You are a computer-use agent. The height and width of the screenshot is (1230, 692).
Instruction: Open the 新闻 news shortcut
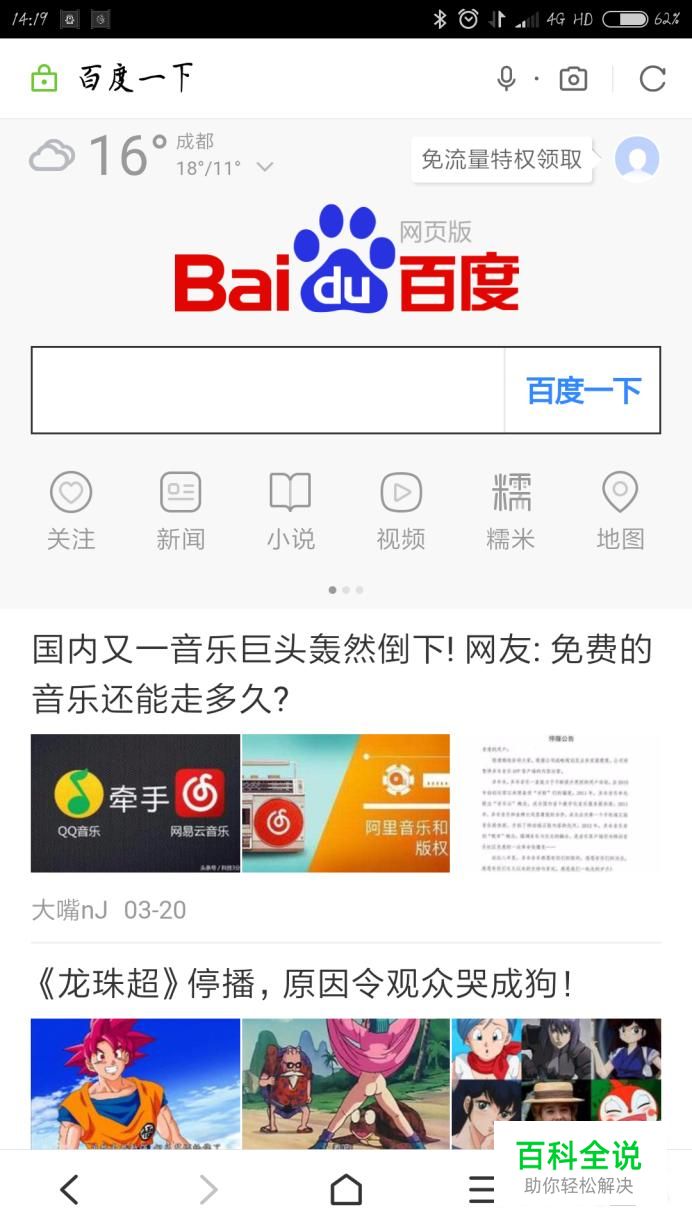click(x=181, y=511)
